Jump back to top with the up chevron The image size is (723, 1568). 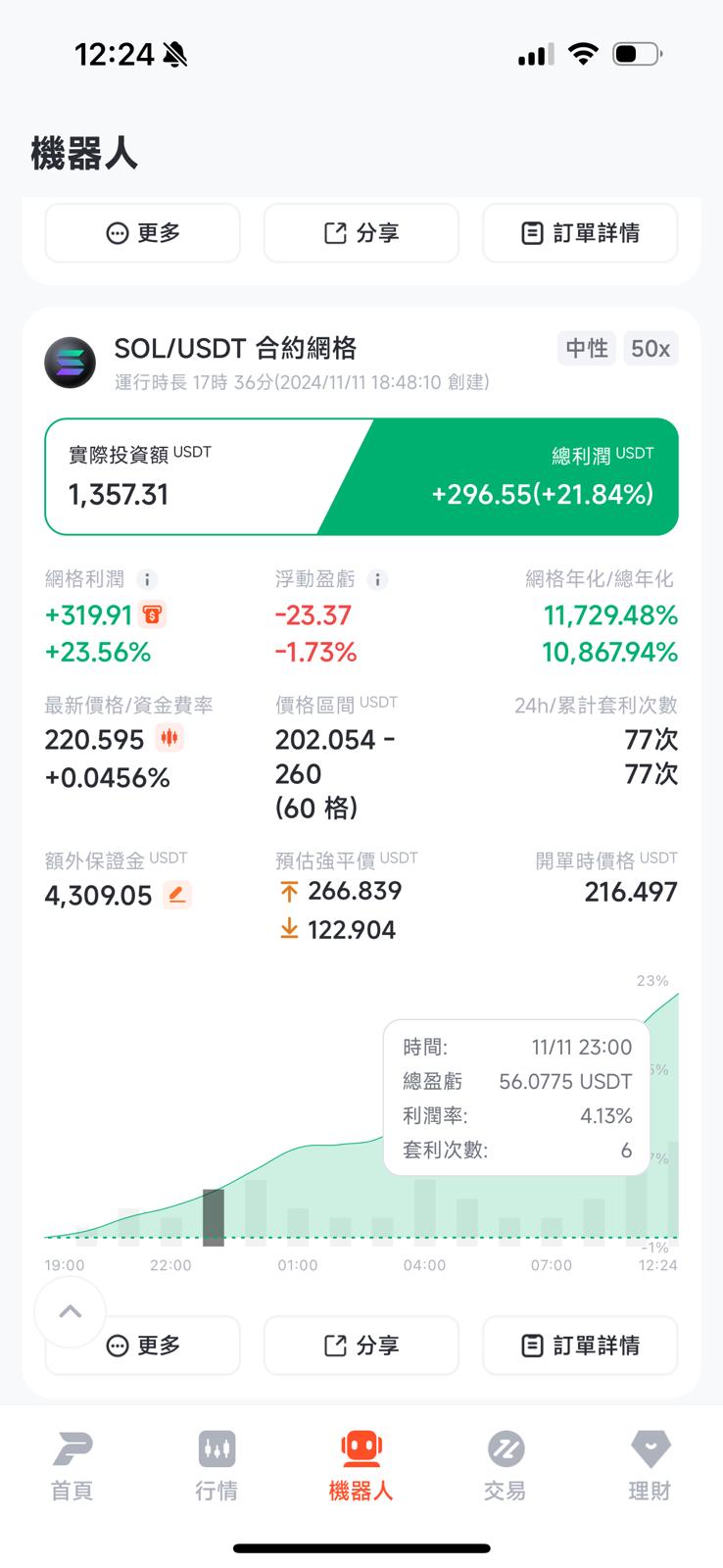(x=70, y=1311)
